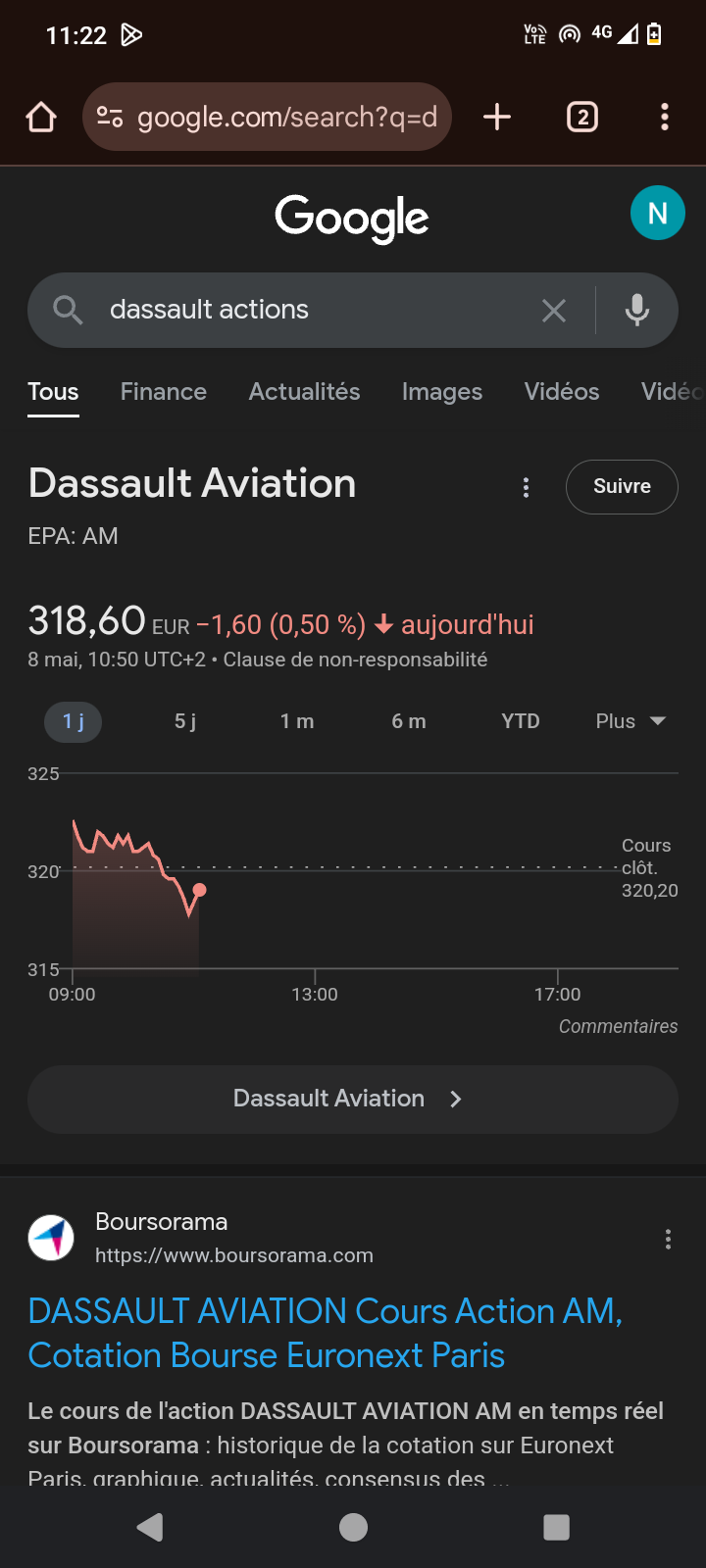Tap the URL address bar

click(x=267, y=117)
